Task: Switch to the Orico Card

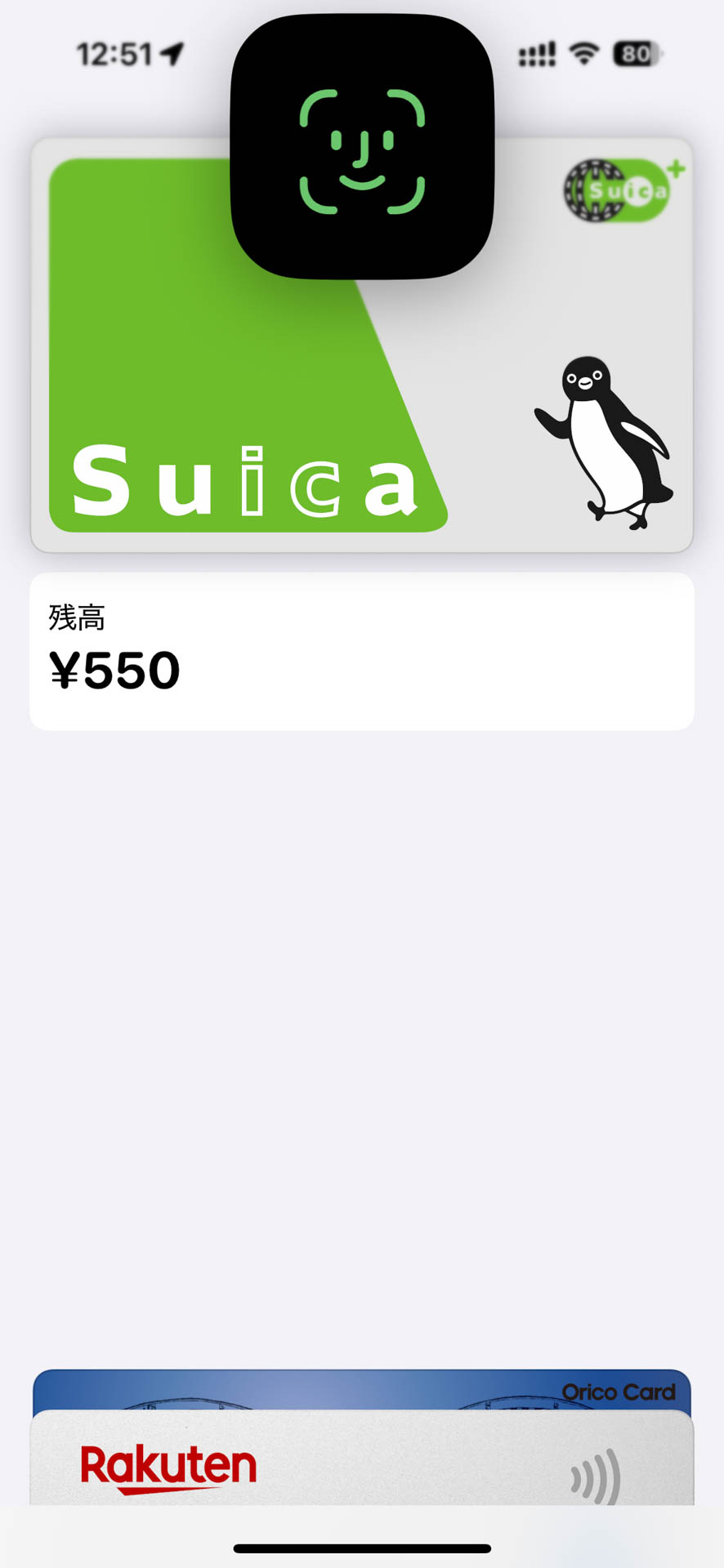Action: pos(361,1390)
